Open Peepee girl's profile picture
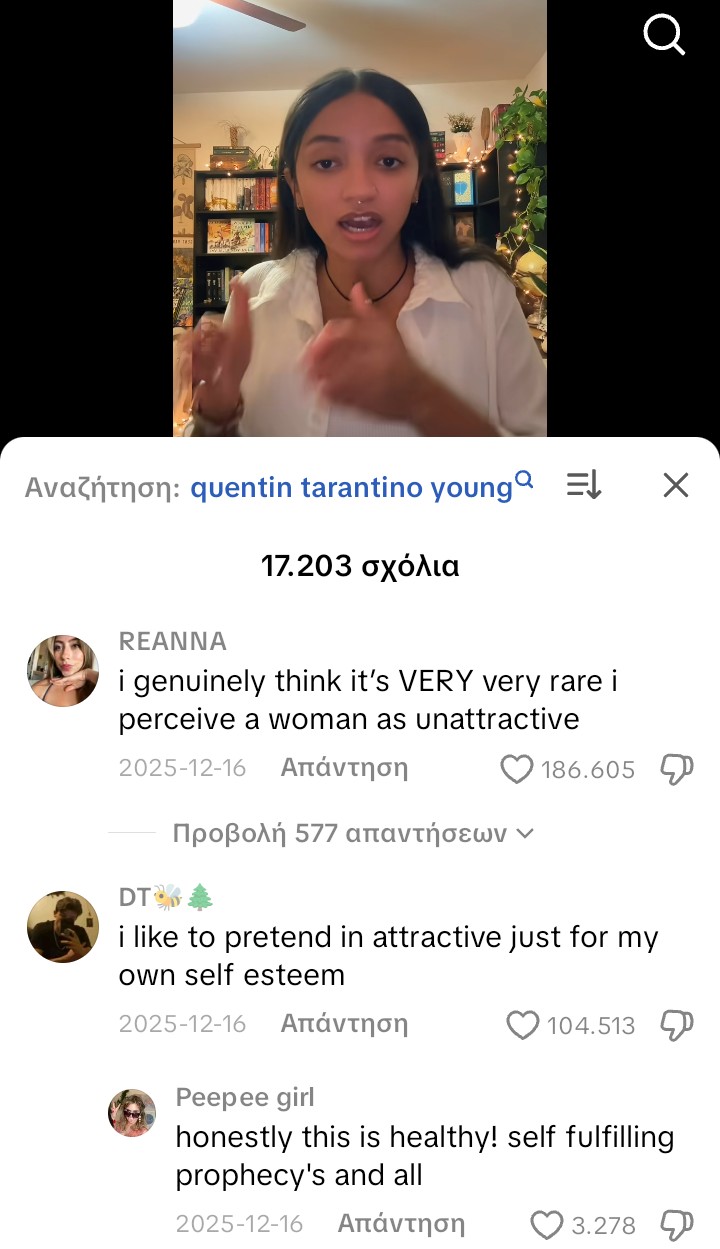The image size is (720, 1249). pyautogui.click(x=132, y=1113)
